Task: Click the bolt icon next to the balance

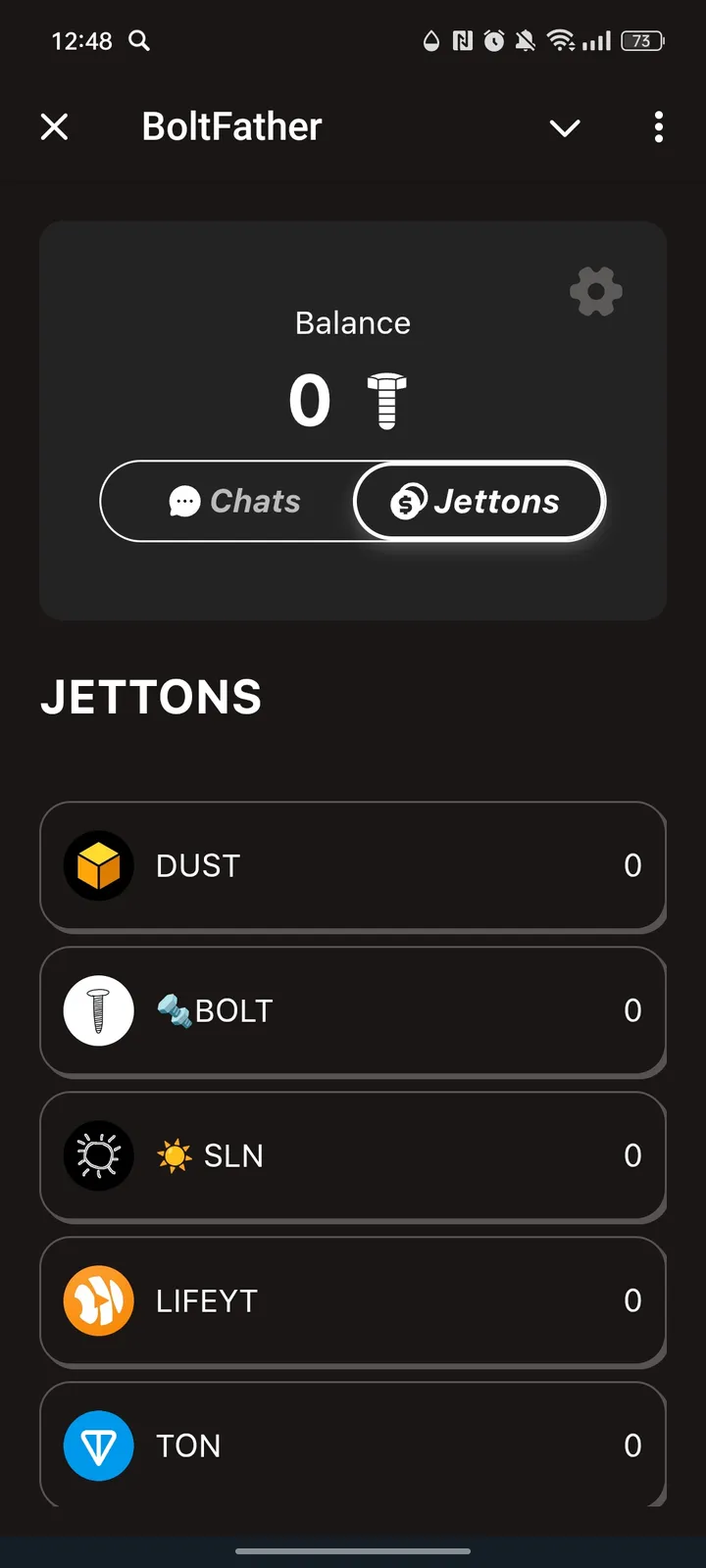Action: pos(386,399)
